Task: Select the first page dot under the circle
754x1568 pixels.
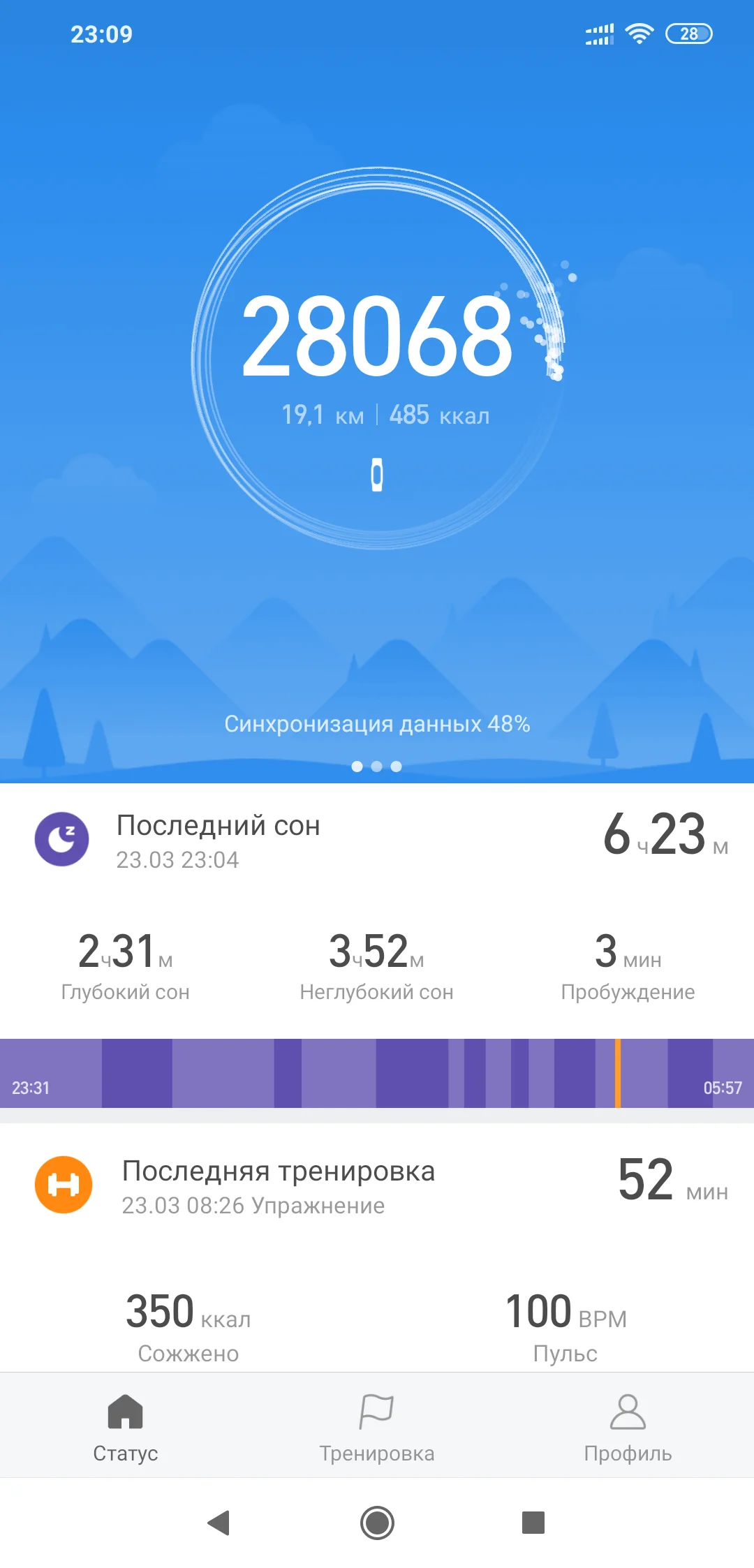Action: point(357,767)
